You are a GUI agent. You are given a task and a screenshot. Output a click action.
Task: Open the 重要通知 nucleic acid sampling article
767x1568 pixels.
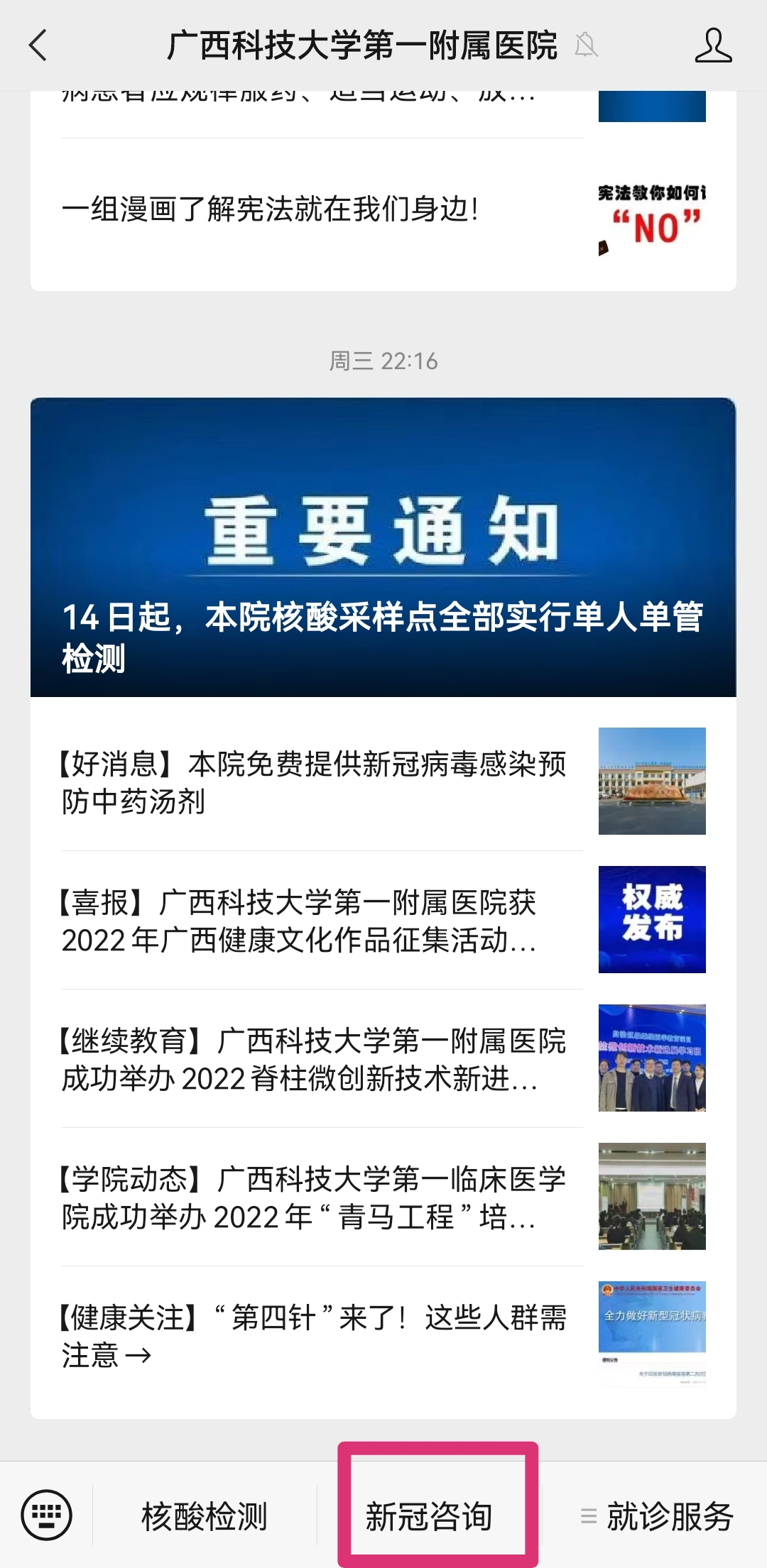pos(383,547)
